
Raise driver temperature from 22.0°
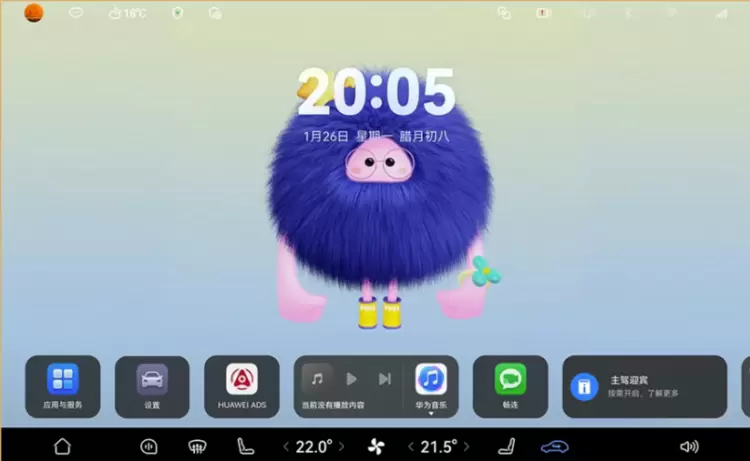(341, 446)
